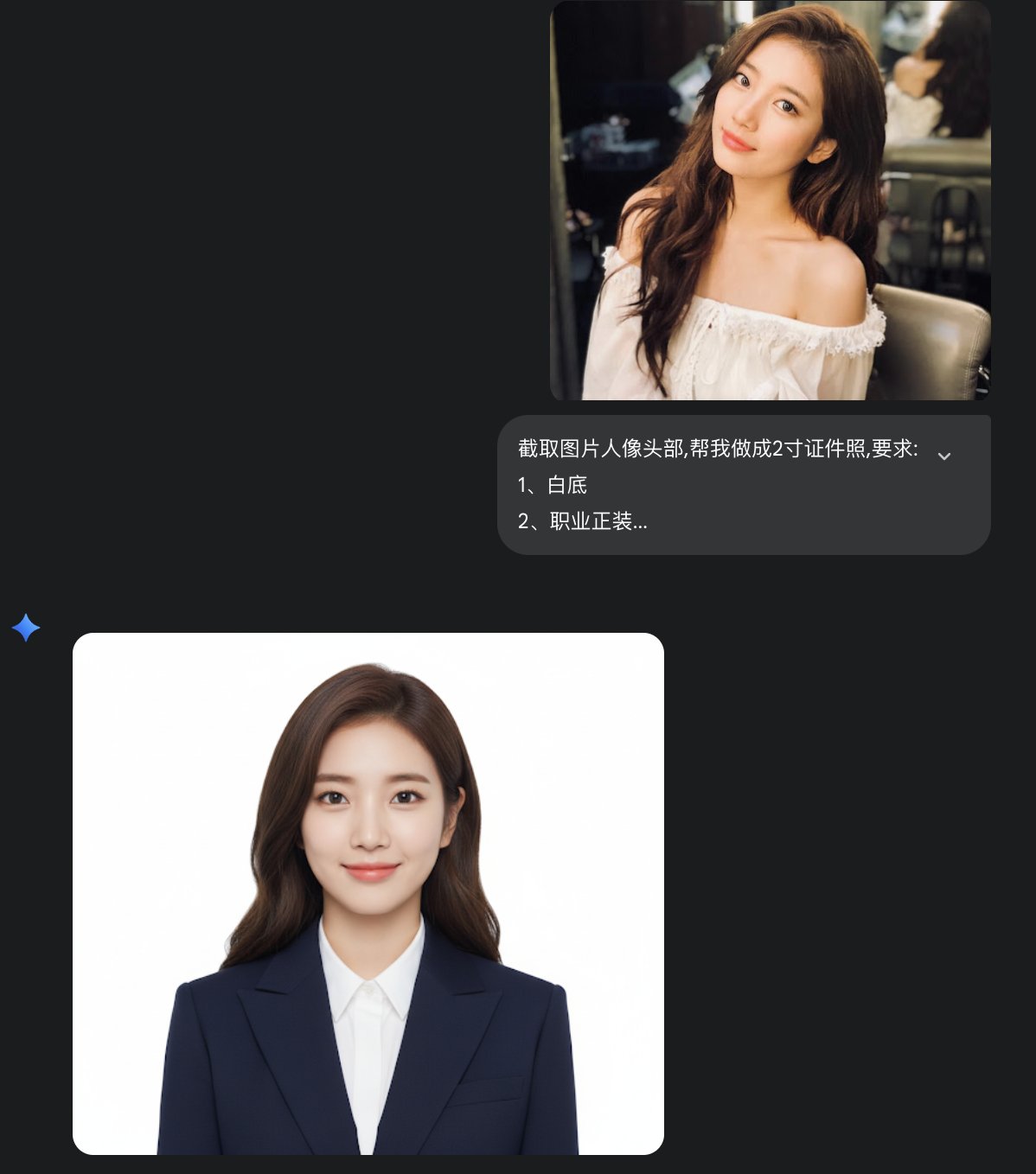Open the uploaded photo attachment

tap(770, 201)
